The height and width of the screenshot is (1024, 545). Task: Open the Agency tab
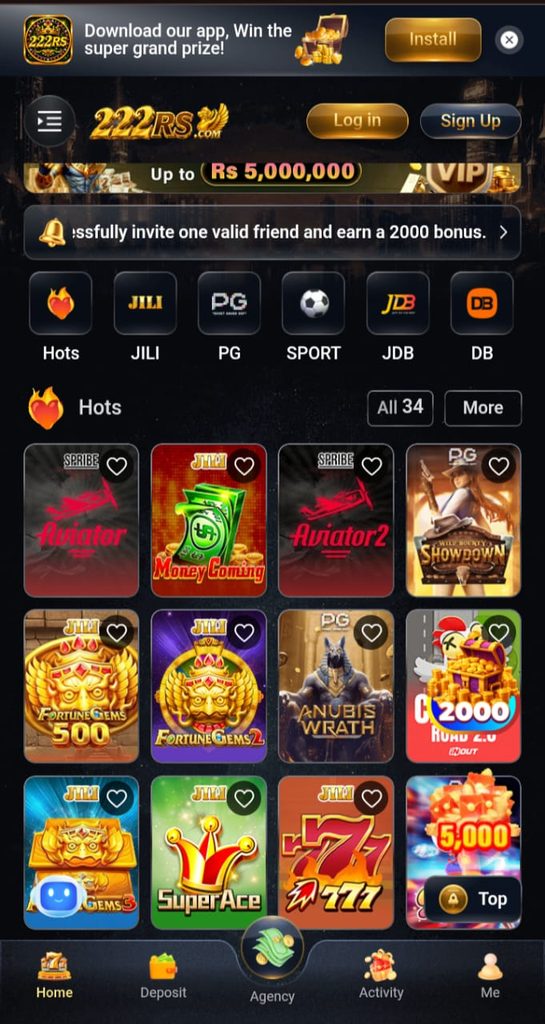[272, 967]
